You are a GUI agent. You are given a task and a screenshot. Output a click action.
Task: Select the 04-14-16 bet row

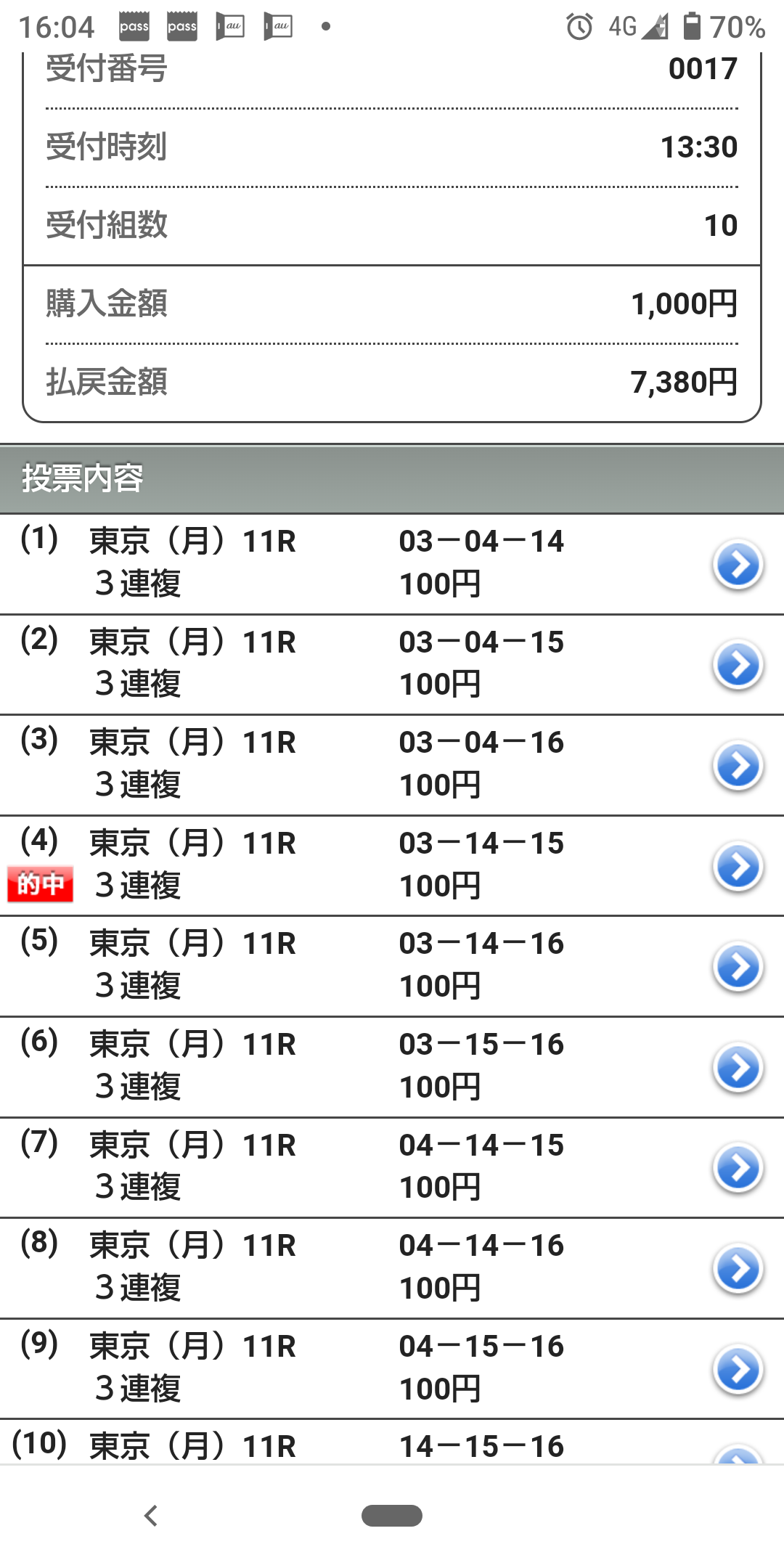(738, 1269)
